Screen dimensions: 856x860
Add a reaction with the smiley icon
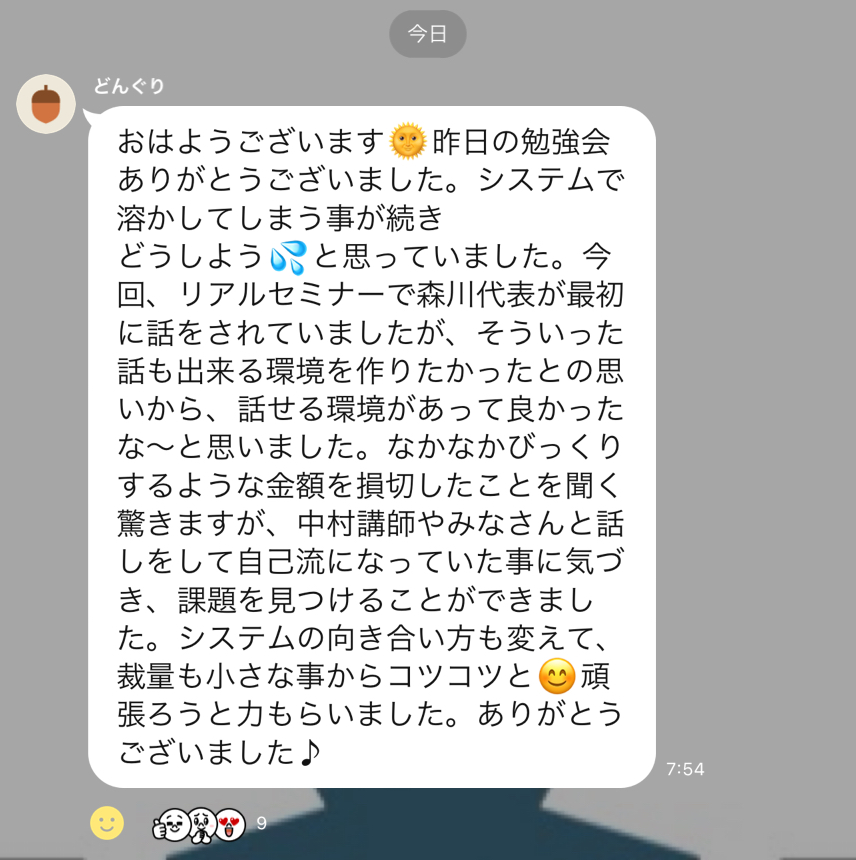pyautogui.click(x=107, y=823)
